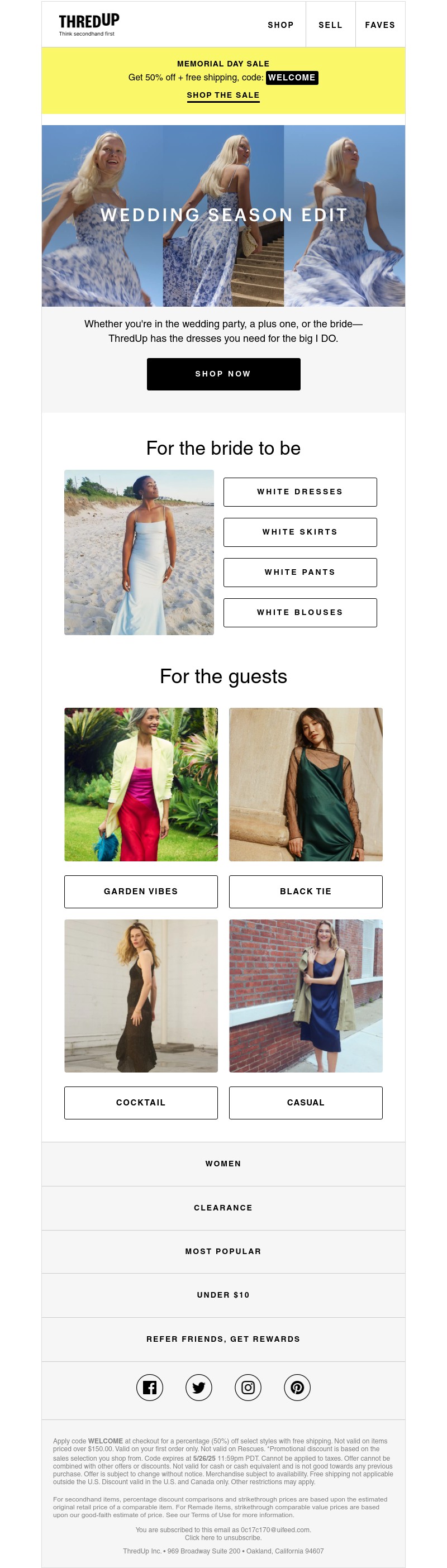Open the Black Tie collection
Screen dimensions: 447x1568
(x=305, y=891)
